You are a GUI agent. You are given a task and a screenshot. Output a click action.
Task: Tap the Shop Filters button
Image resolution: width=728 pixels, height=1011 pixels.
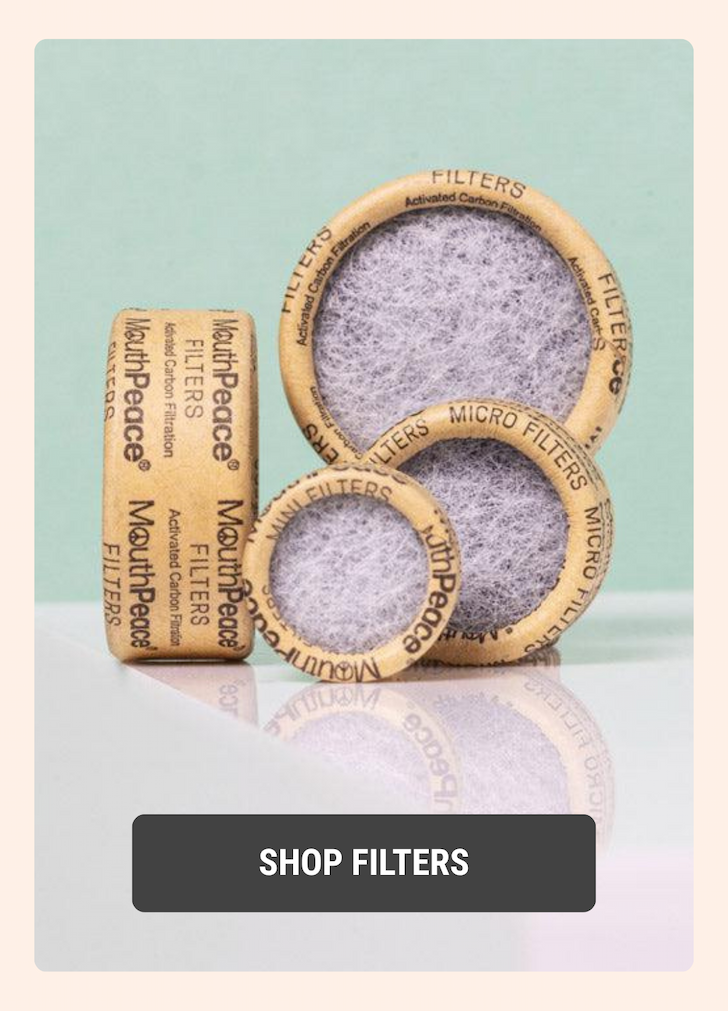tap(364, 862)
